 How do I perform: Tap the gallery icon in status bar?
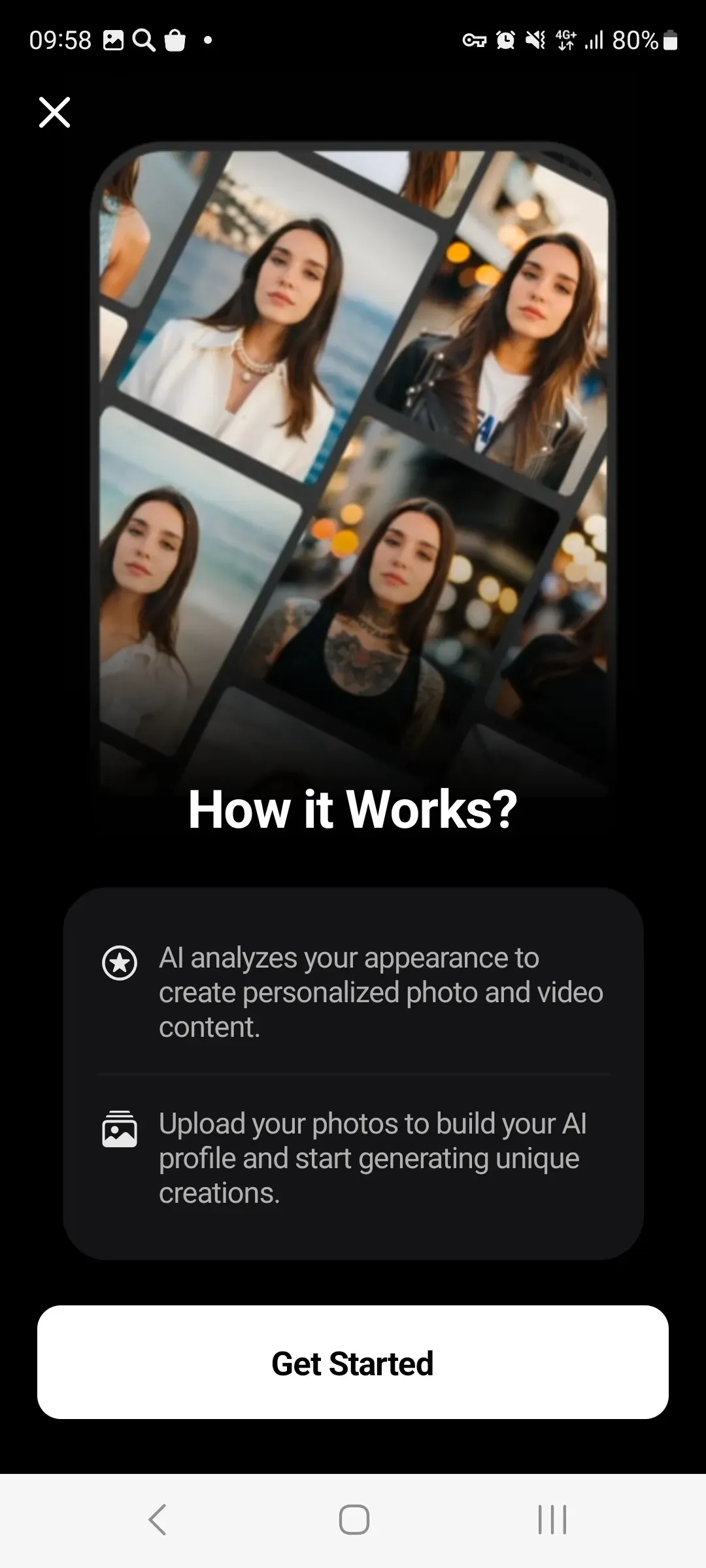pyautogui.click(x=112, y=41)
